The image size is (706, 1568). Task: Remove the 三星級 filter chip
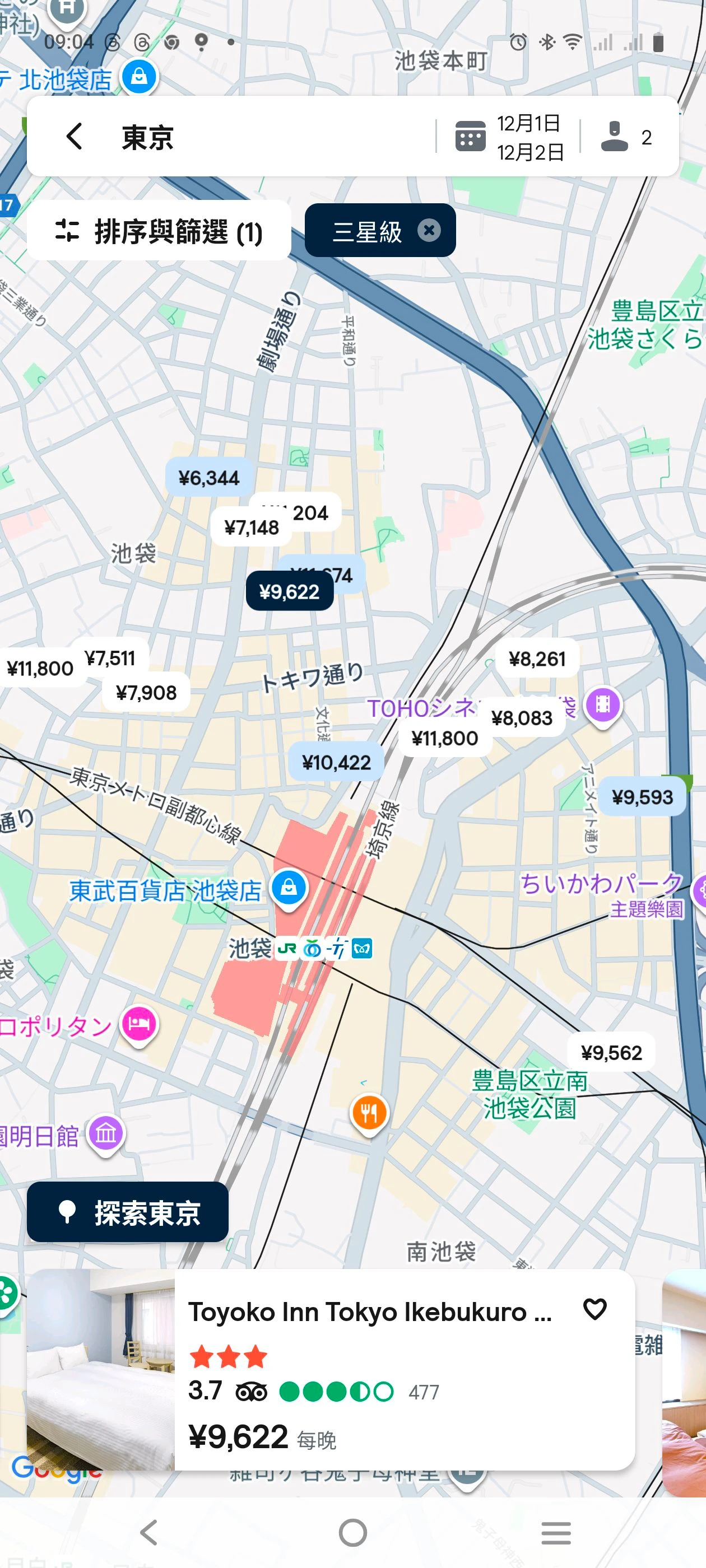[429, 230]
